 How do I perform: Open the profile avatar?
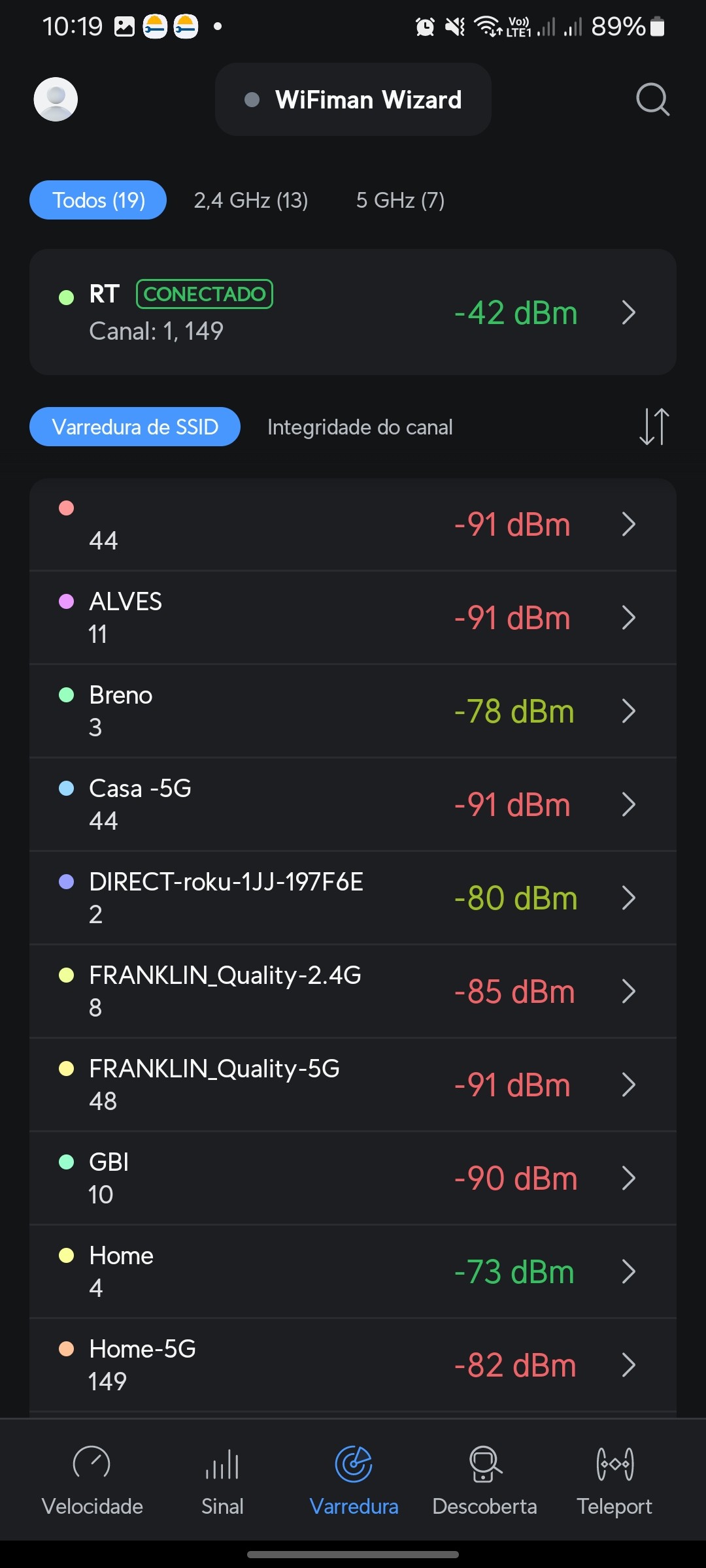[x=56, y=99]
